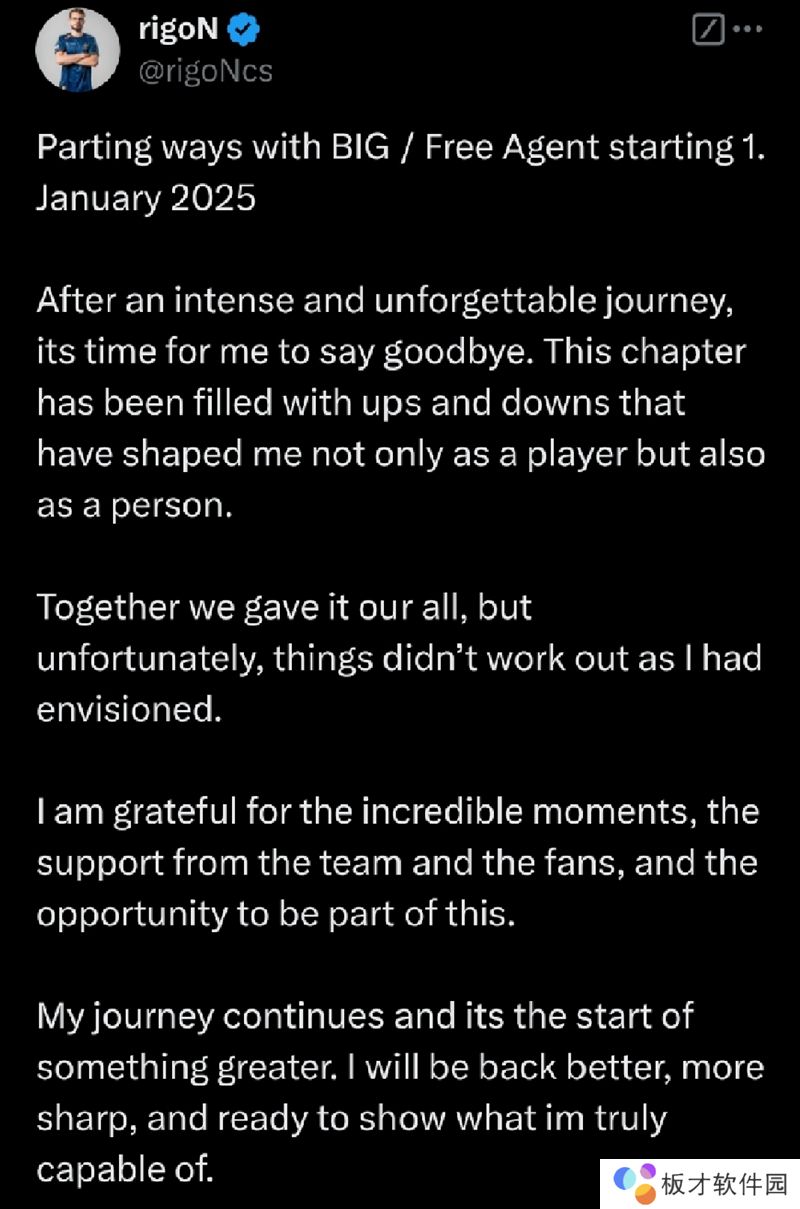Image resolution: width=800 pixels, height=1209 pixels.
Task: Open the @rigoNcs profile handle
Action: coord(205,72)
